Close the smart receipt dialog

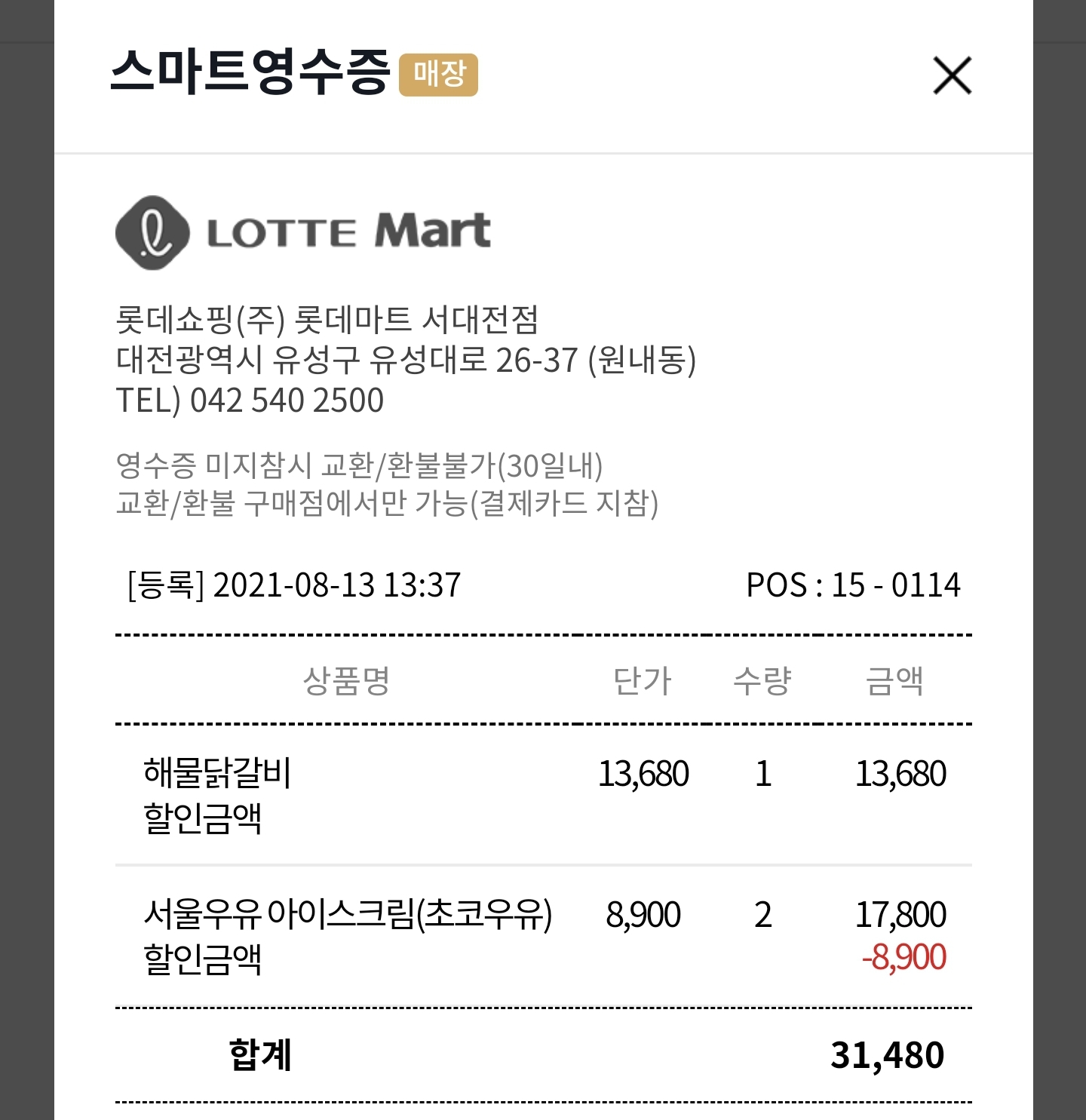point(952,75)
